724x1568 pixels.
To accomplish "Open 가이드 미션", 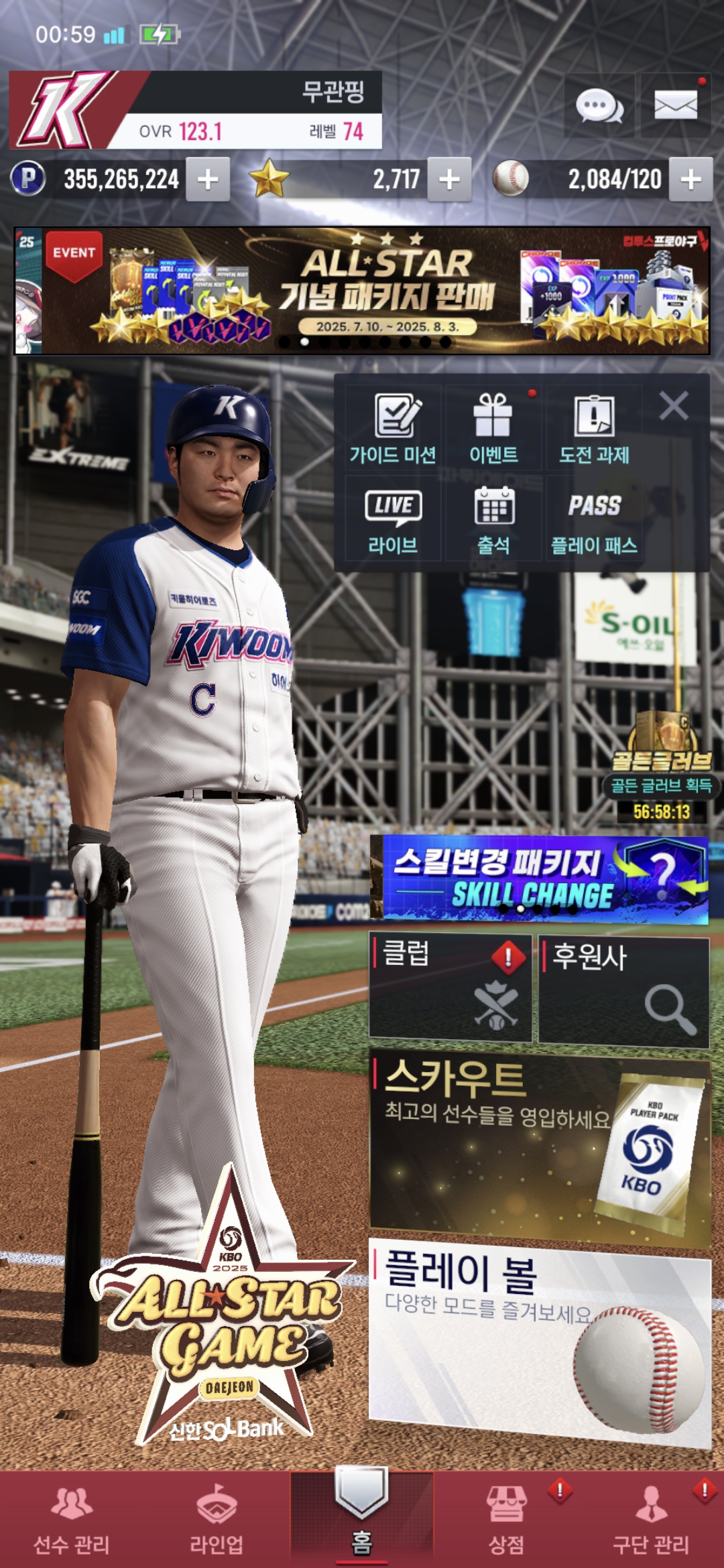I will pyautogui.click(x=393, y=429).
